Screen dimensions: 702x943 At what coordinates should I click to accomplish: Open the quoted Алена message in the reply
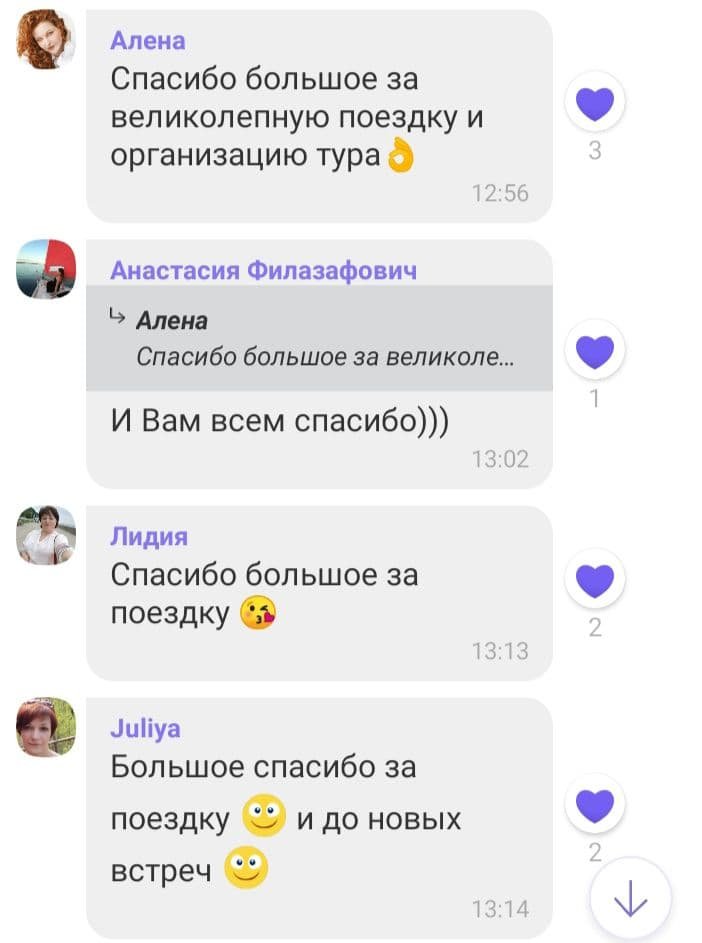coord(319,338)
